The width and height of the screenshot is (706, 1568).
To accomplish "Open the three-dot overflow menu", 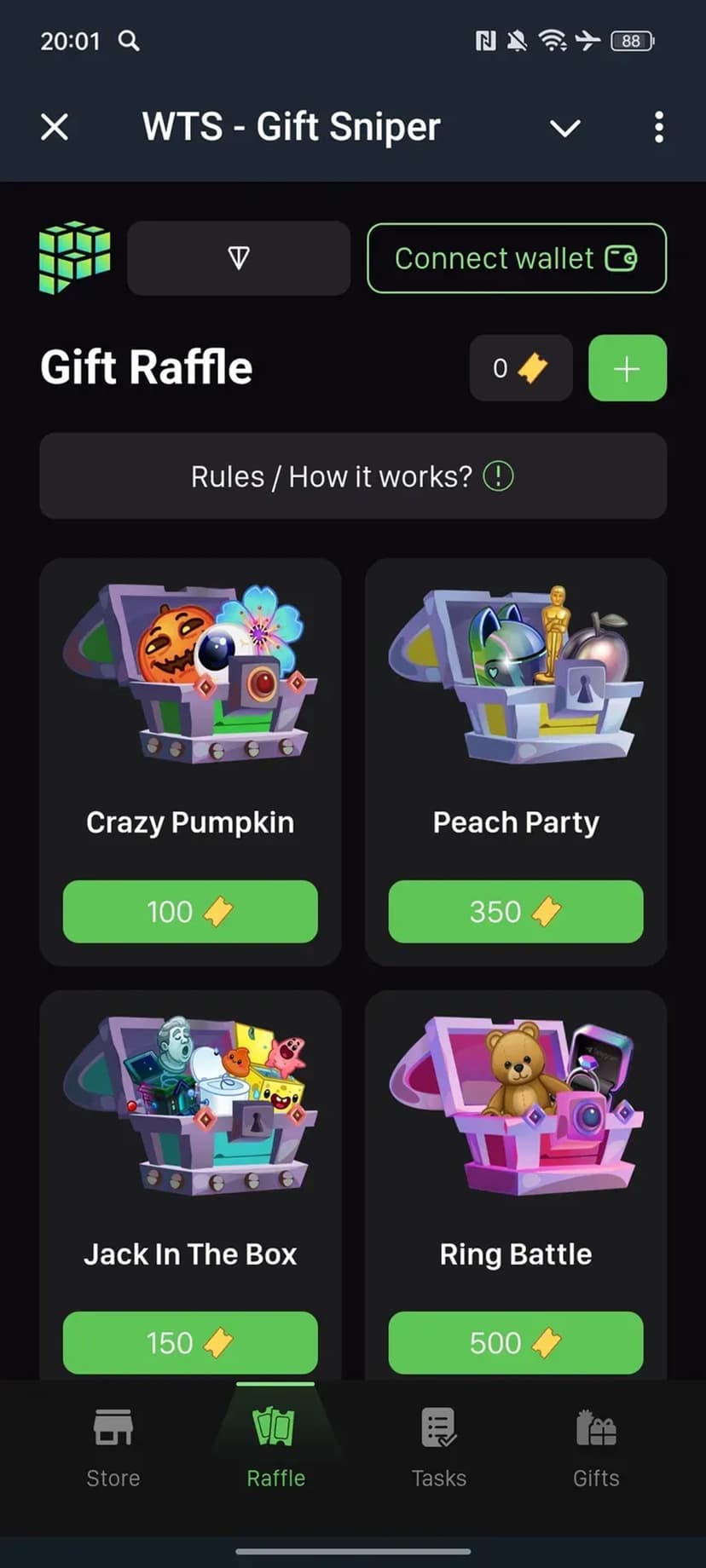I will point(658,128).
